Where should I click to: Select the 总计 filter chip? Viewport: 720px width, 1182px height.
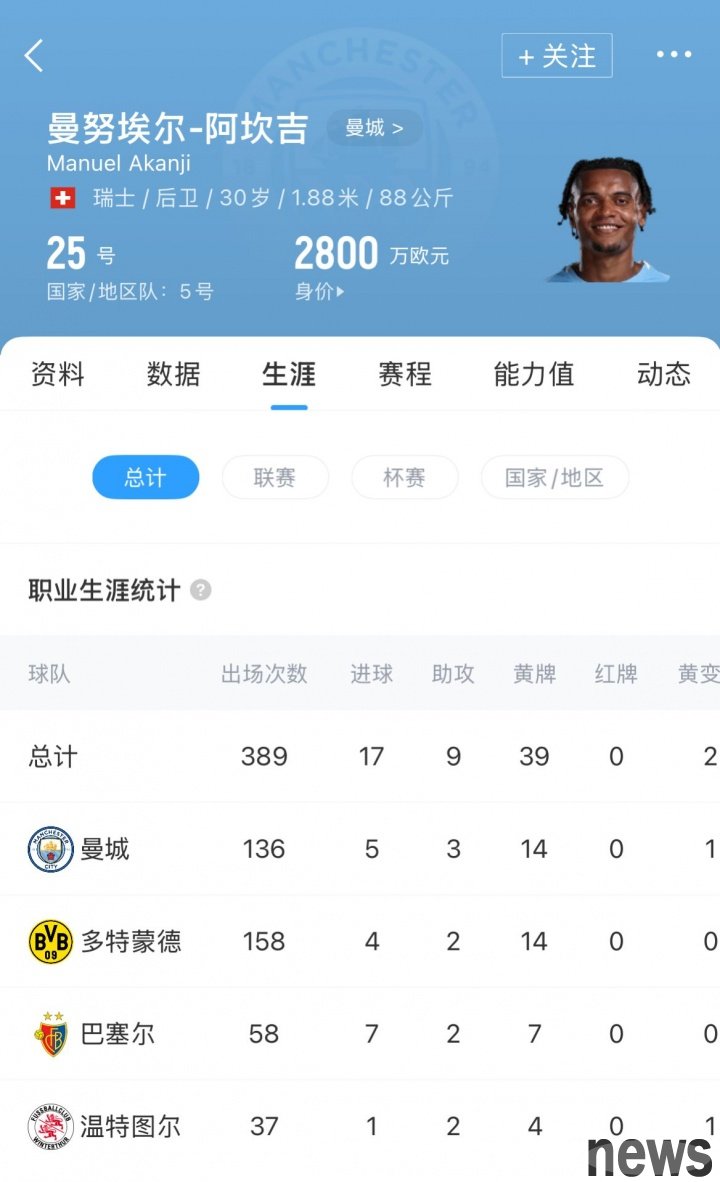pos(145,478)
